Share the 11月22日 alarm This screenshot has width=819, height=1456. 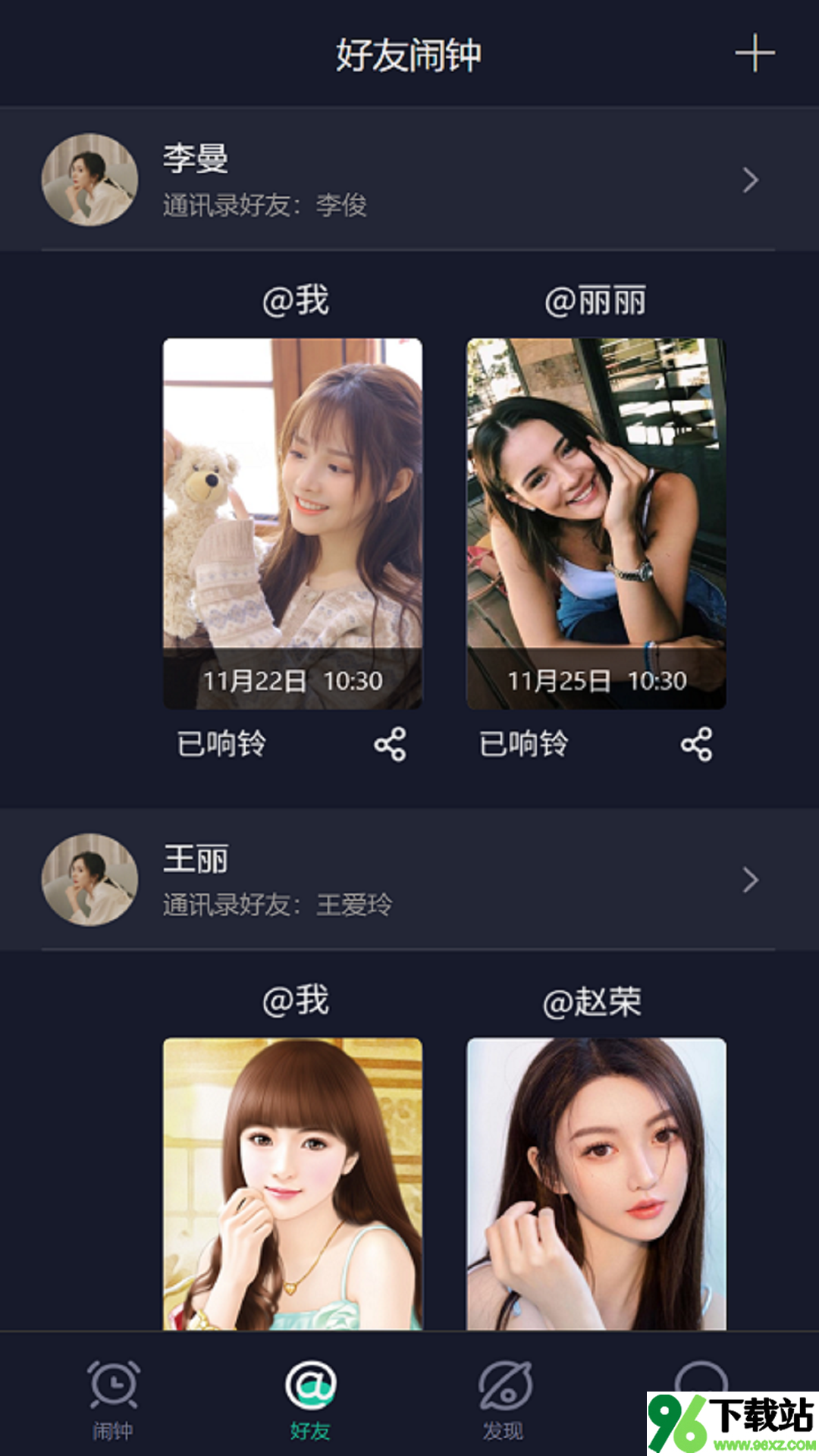coord(390,745)
